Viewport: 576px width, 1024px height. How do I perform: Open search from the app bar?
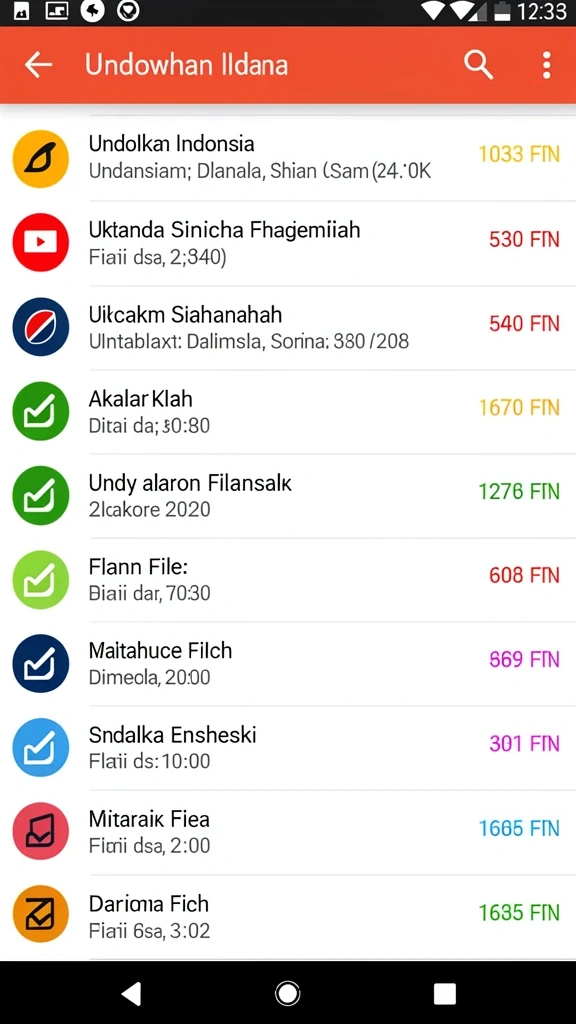click(478, 65)
